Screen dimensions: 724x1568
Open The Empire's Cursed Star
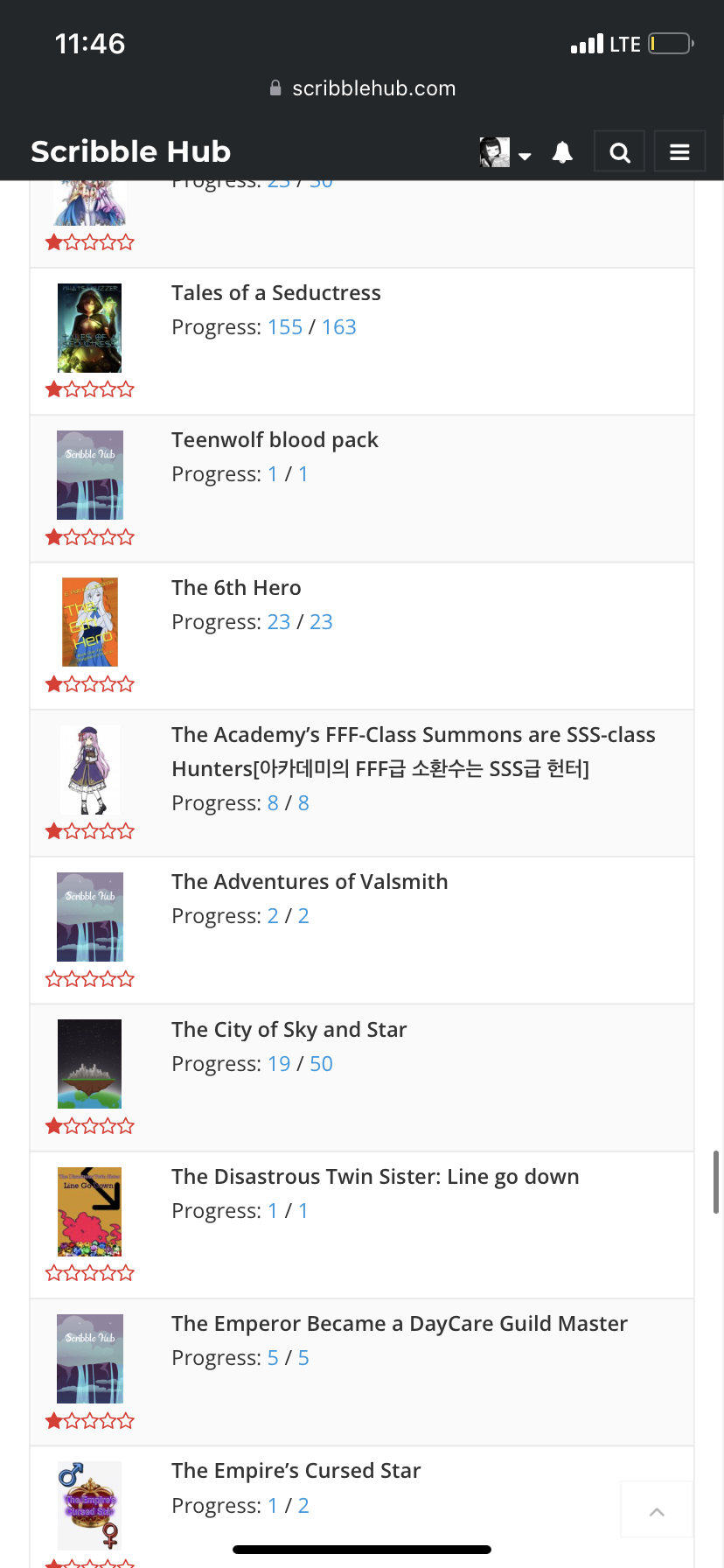[296, 1471]
